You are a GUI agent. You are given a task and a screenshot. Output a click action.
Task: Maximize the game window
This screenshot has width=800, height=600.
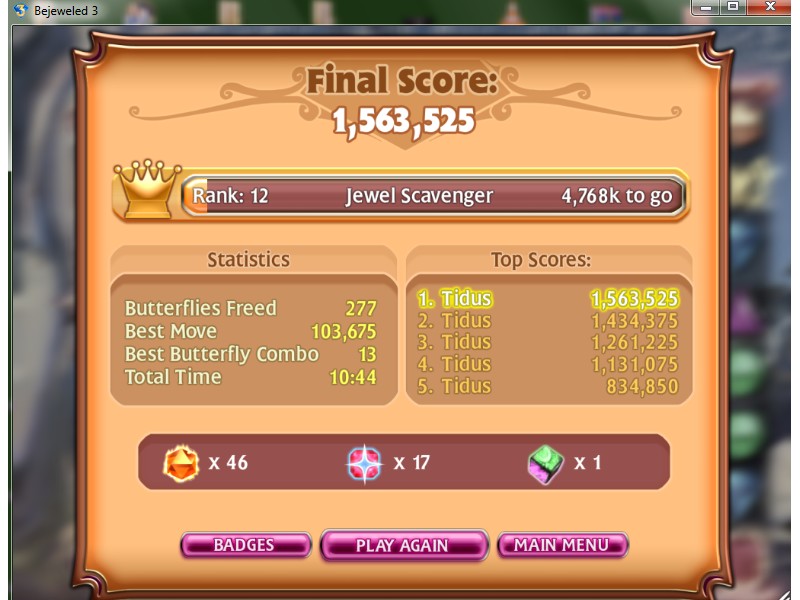tap(733, 7)
